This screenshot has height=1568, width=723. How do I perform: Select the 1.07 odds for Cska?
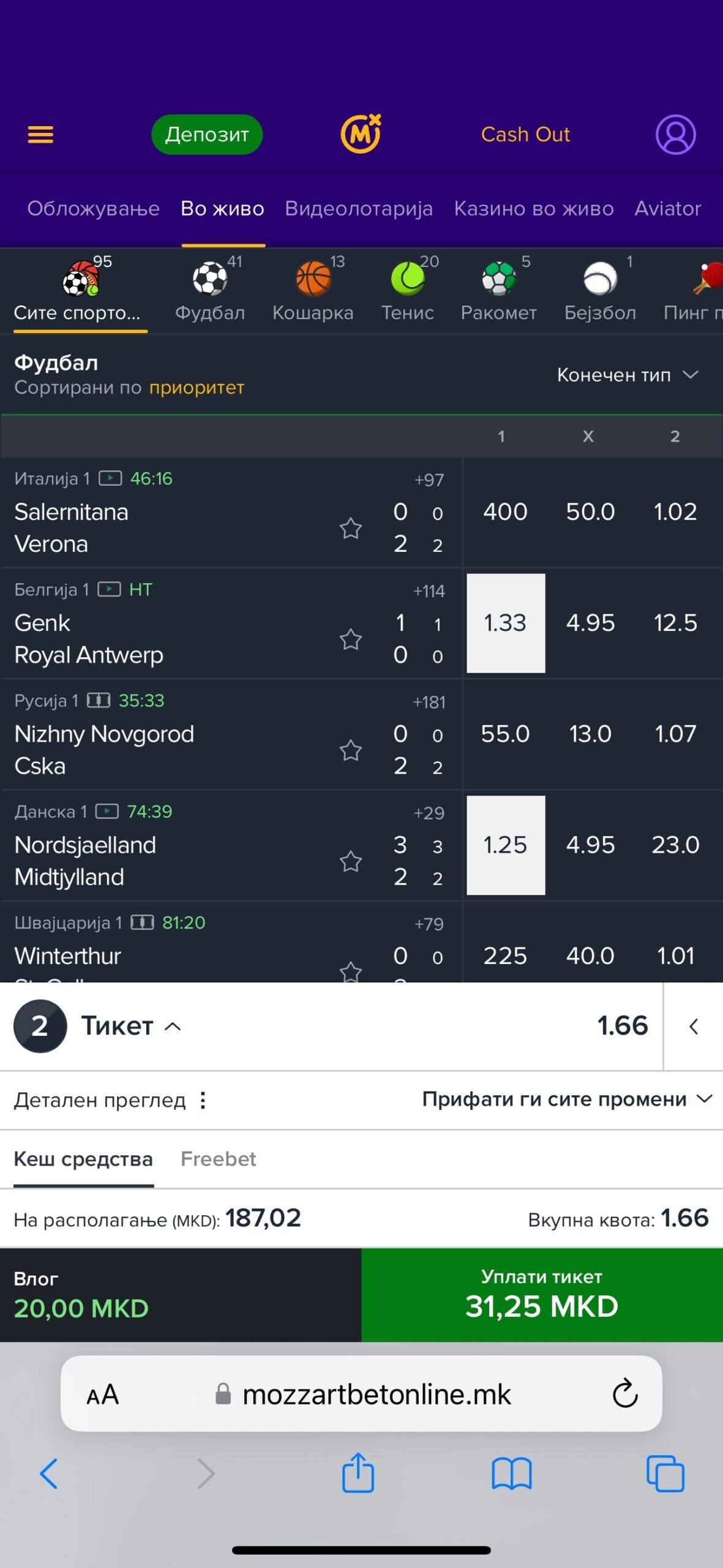point(675,734)
